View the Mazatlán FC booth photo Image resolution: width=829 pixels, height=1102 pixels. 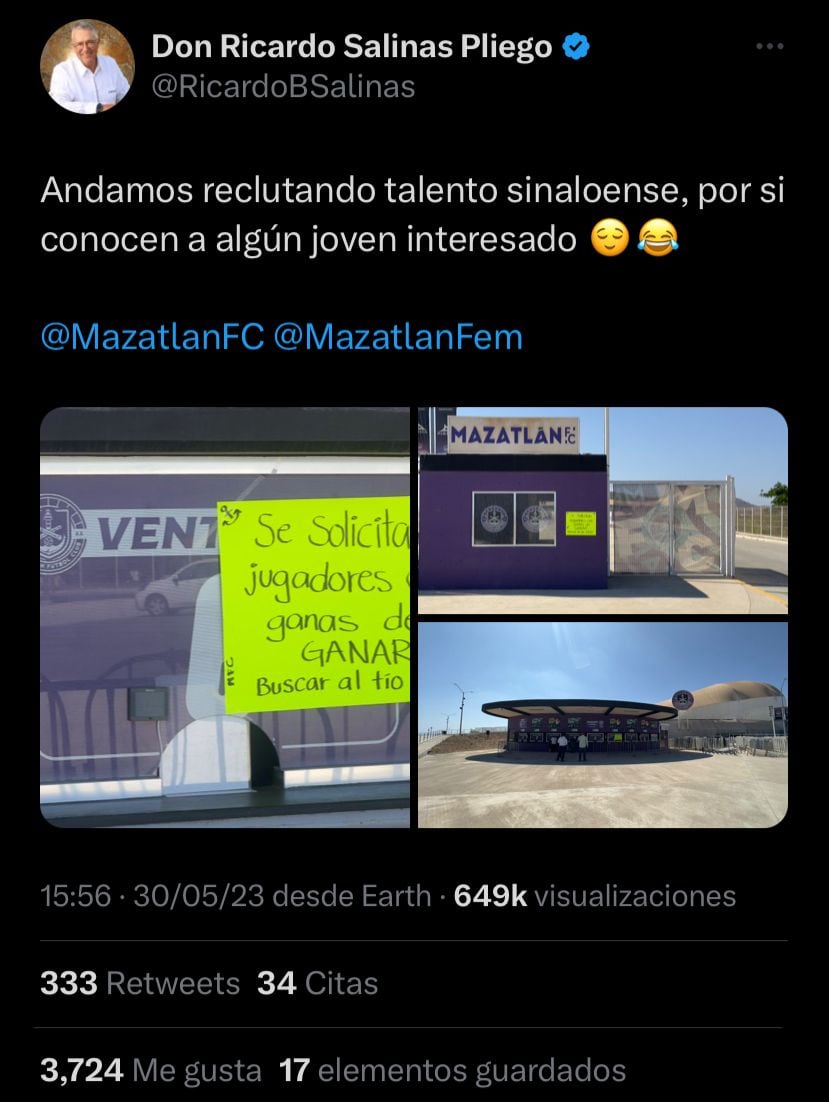pos(602,510)
